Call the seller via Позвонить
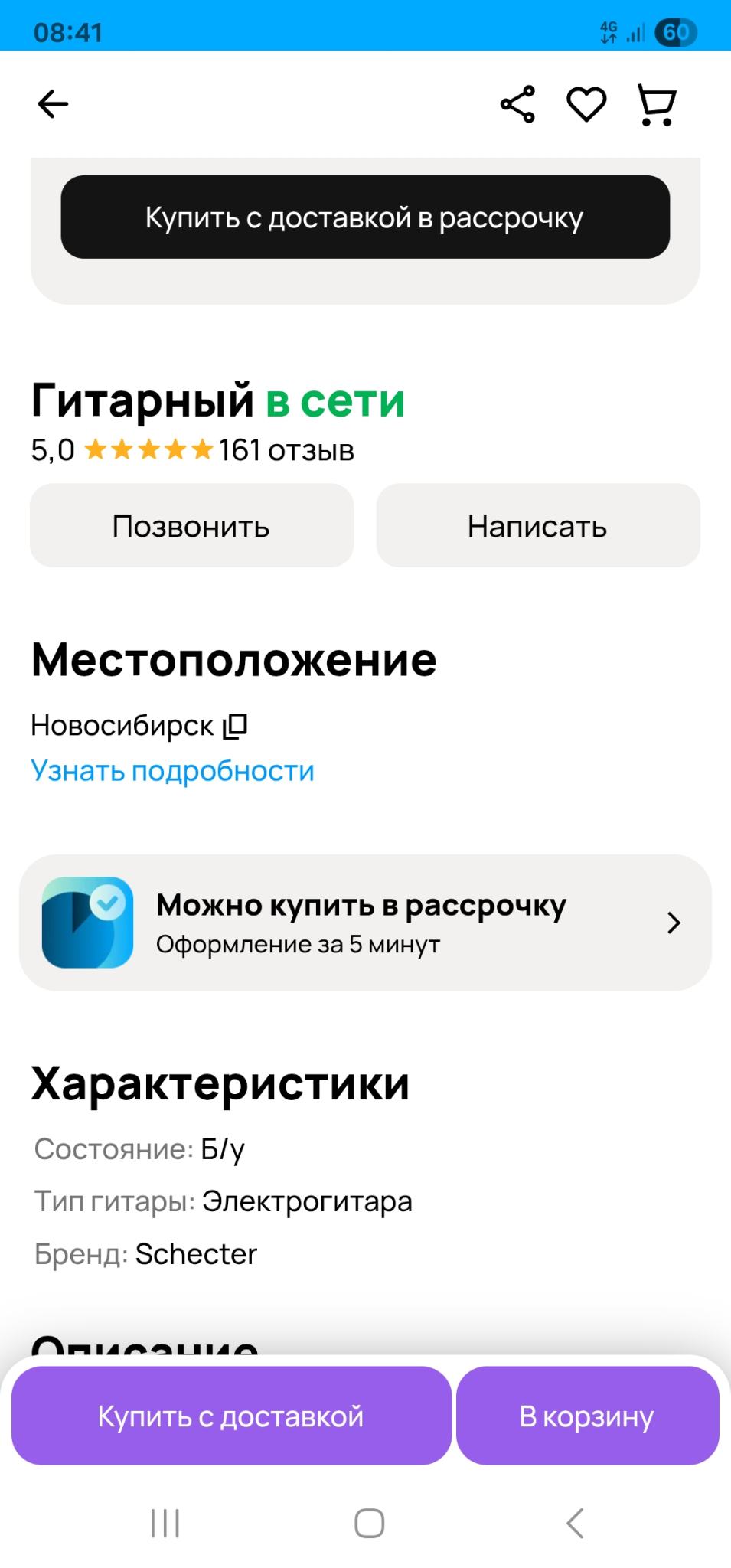 point(191,526)
